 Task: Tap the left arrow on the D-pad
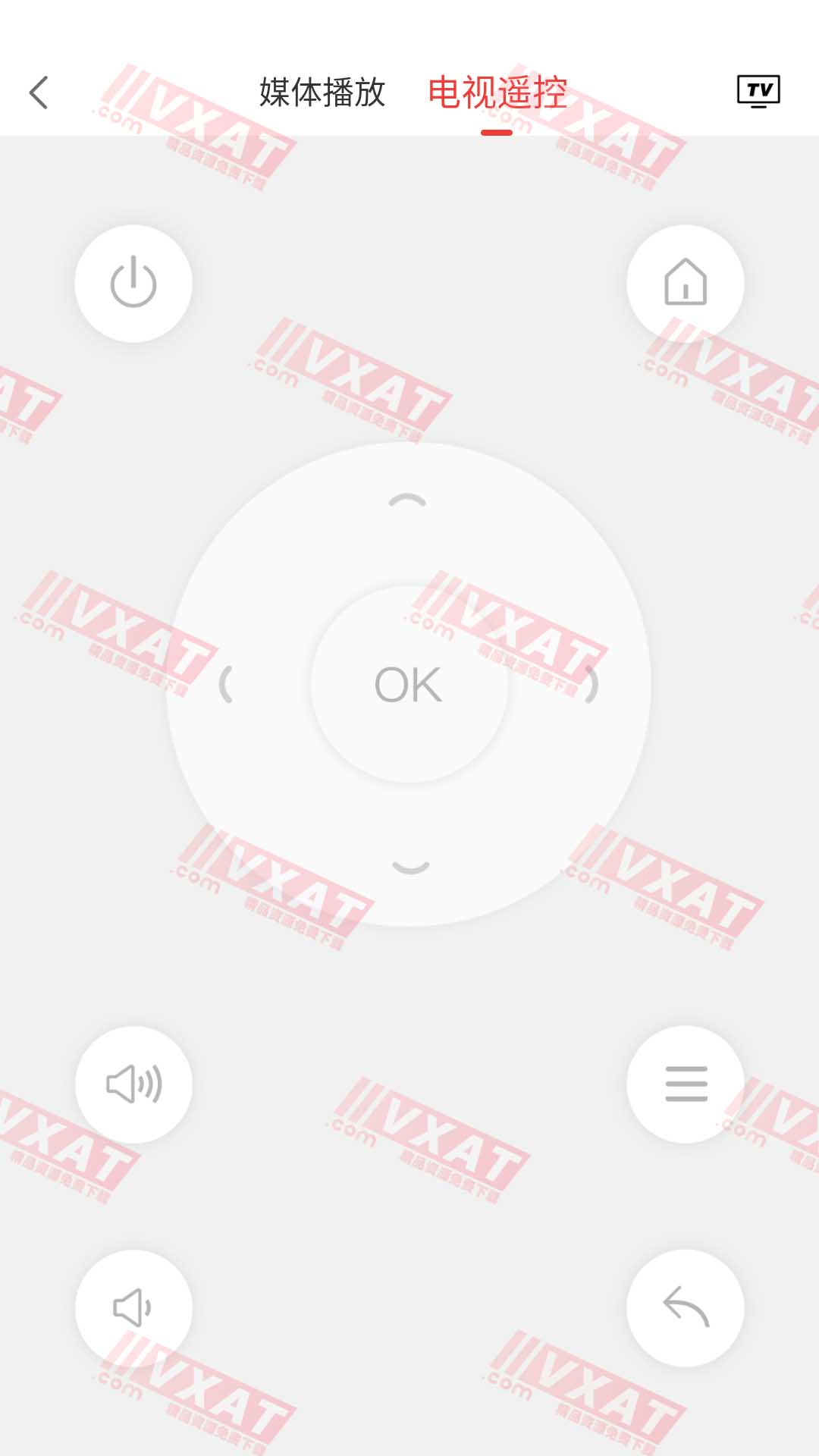(225, 684)
